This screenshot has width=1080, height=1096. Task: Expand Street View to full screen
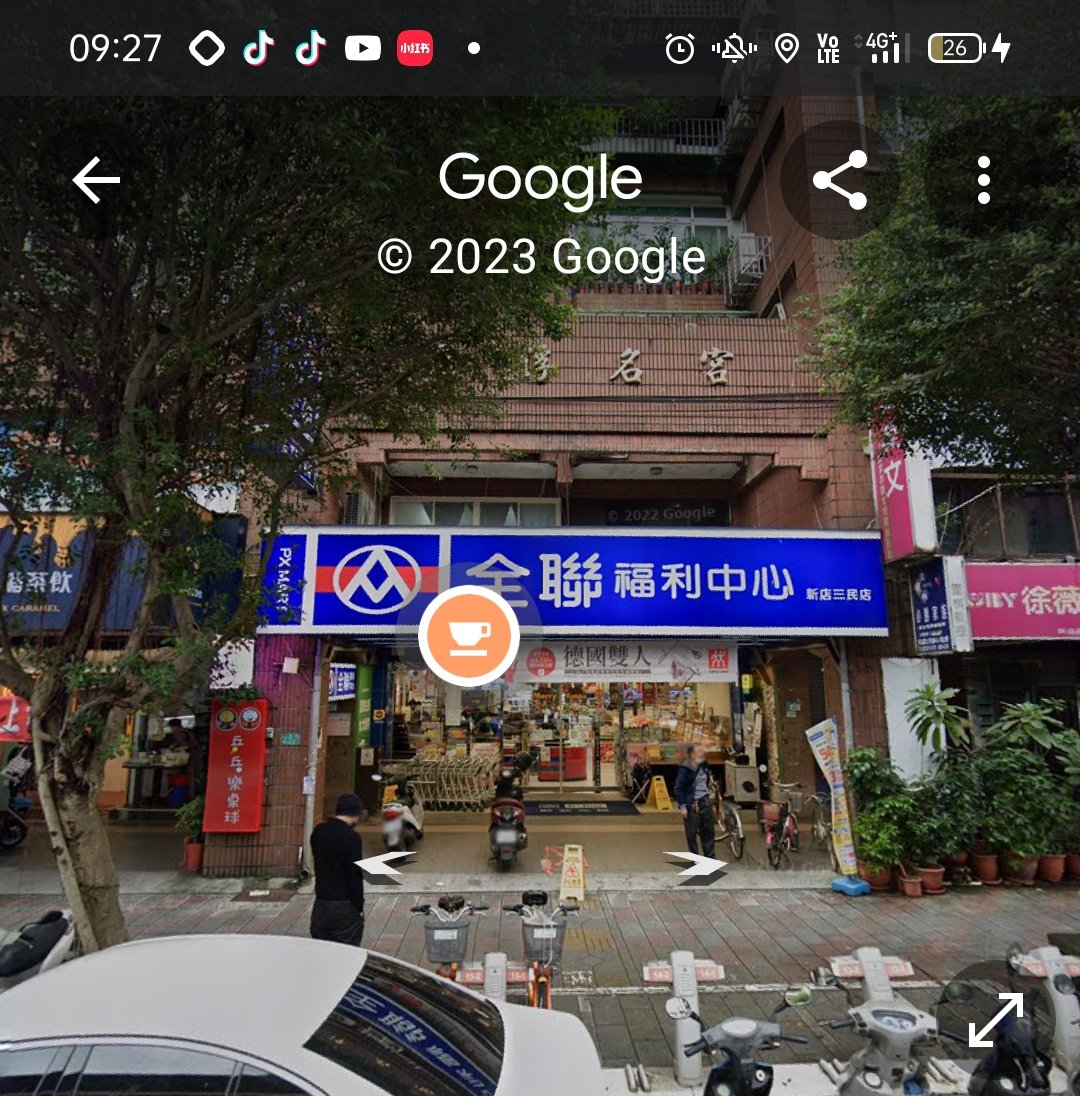pyautogui.click(x=995, y=1020)
